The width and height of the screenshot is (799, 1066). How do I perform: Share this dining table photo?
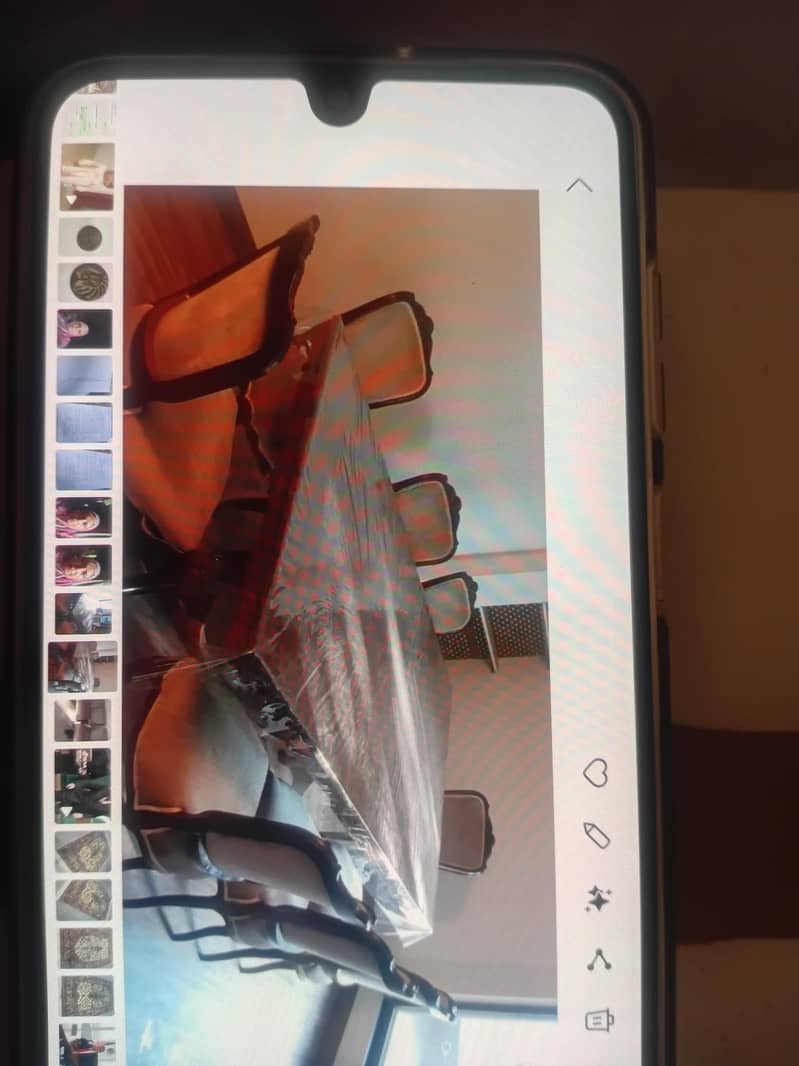[598, 960]
